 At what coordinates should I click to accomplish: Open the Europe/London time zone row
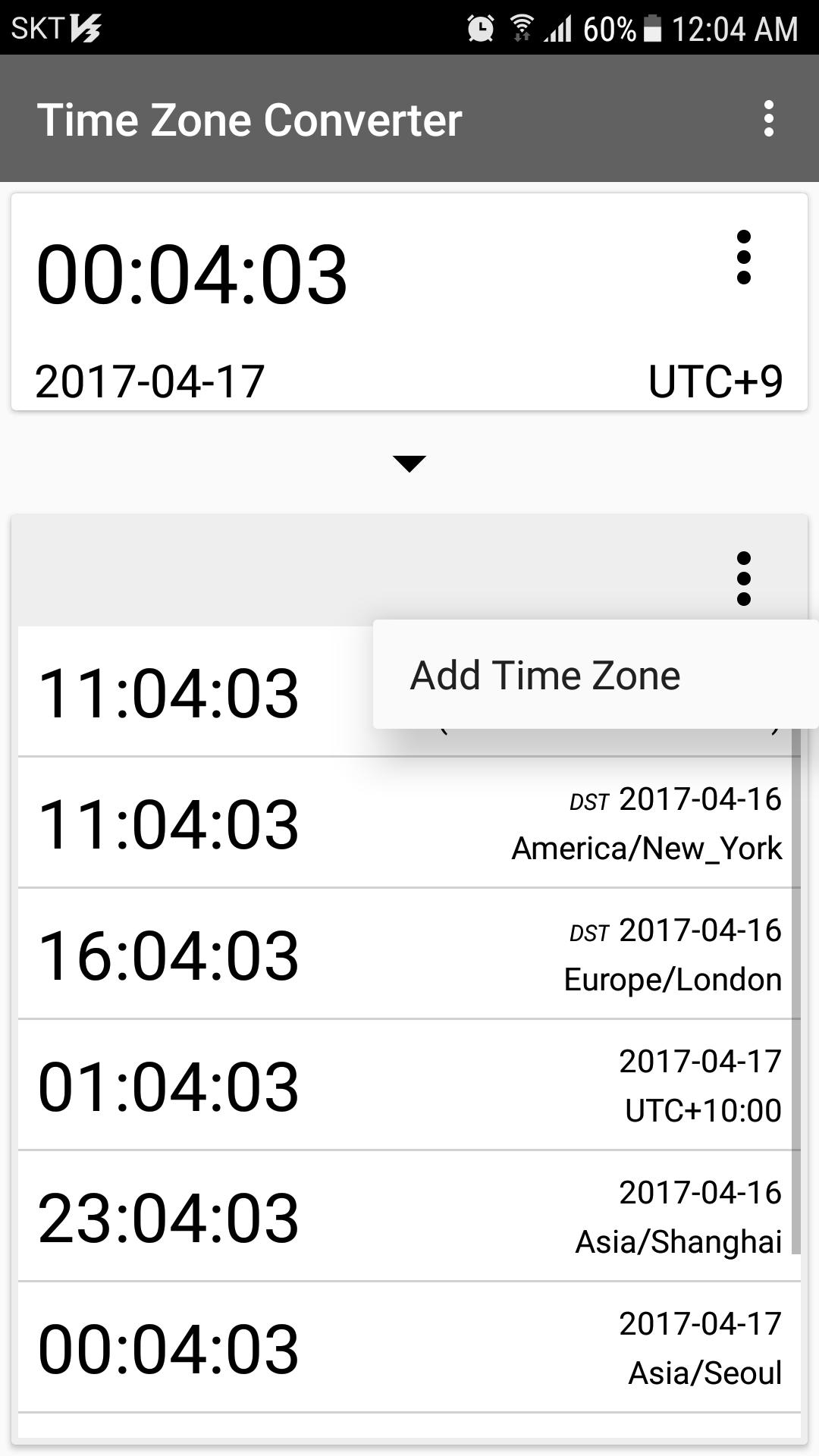pyautogui.click(x=409, y=955)
